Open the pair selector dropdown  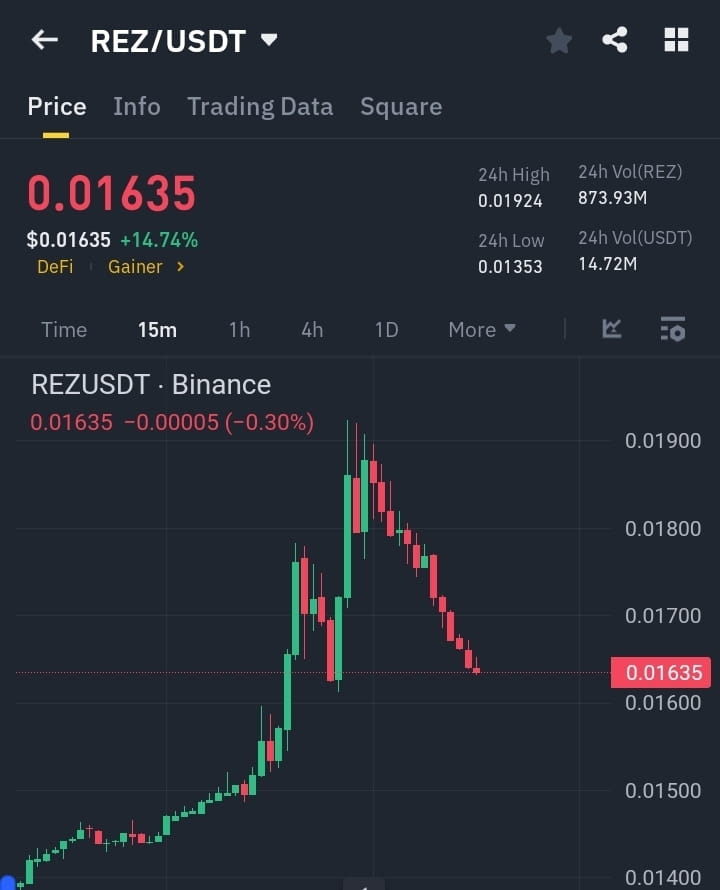point(268,41)
